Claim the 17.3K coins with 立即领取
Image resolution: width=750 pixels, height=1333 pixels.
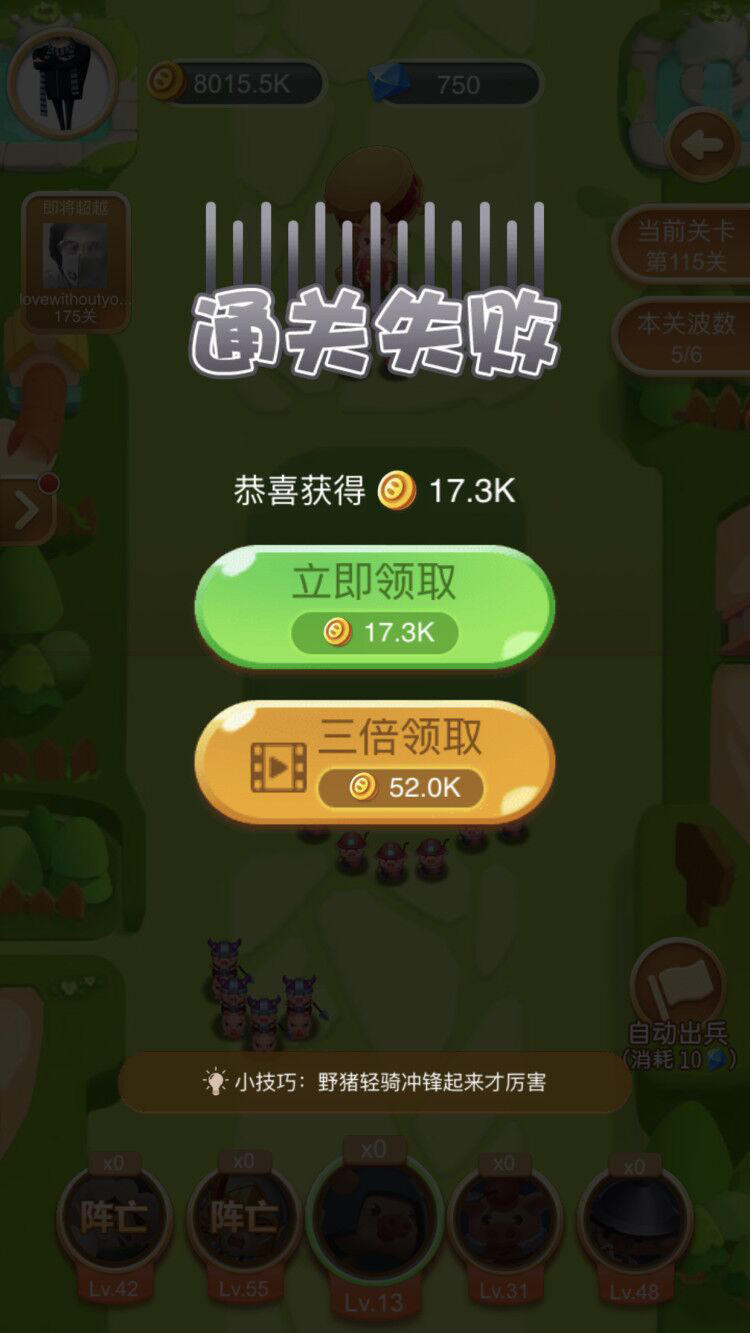point(374,606)
